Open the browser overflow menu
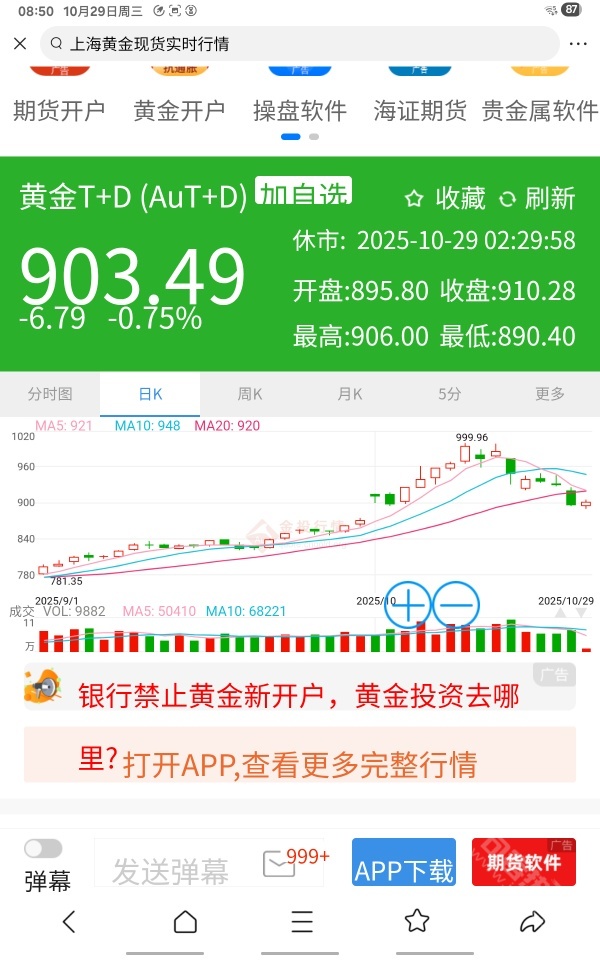The image size is (600, 960). 578,44
